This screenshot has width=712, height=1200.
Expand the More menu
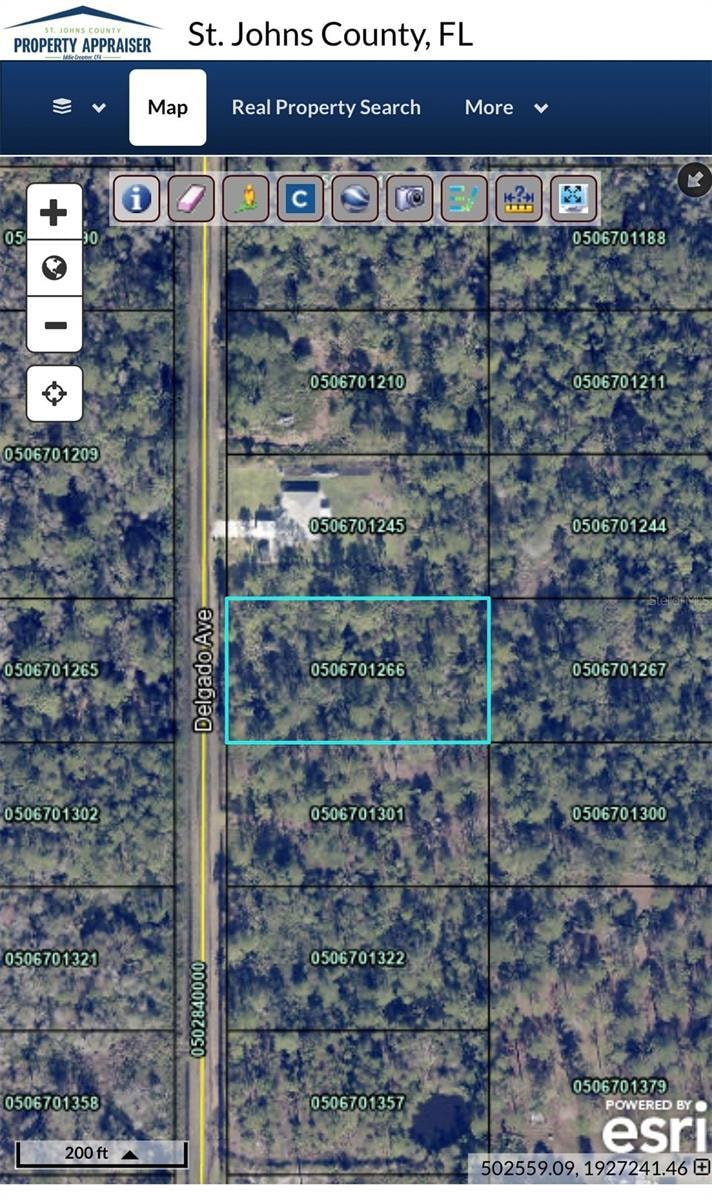[x=506, y=107]
